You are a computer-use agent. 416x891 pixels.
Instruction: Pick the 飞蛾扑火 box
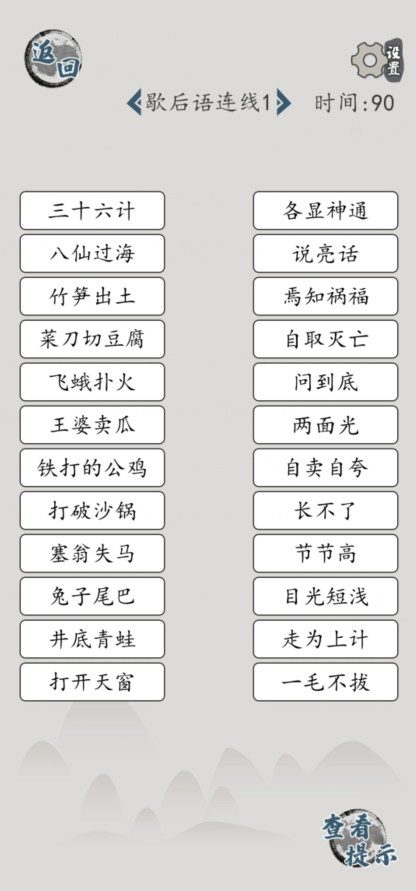(x=92, y=382)
